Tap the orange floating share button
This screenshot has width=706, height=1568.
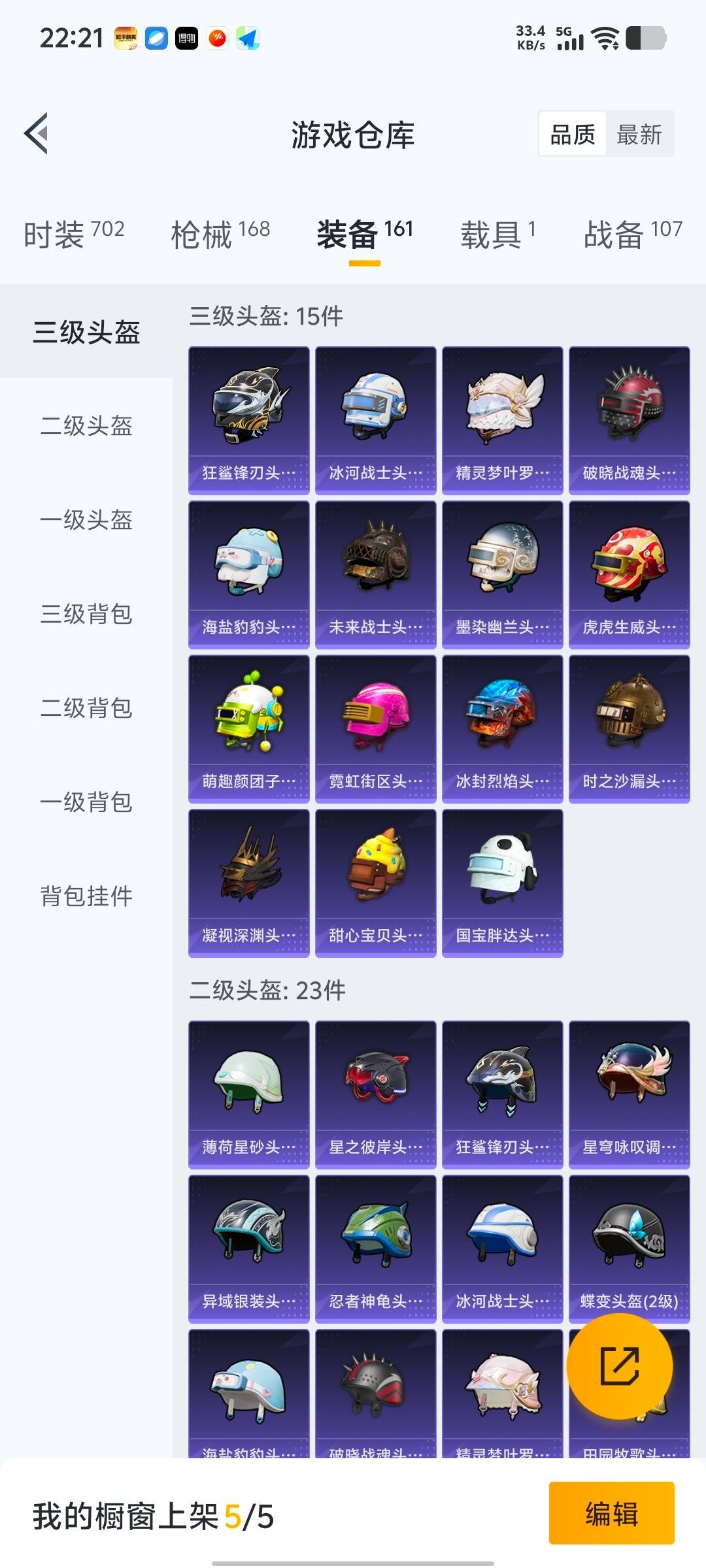point(619,1366)
